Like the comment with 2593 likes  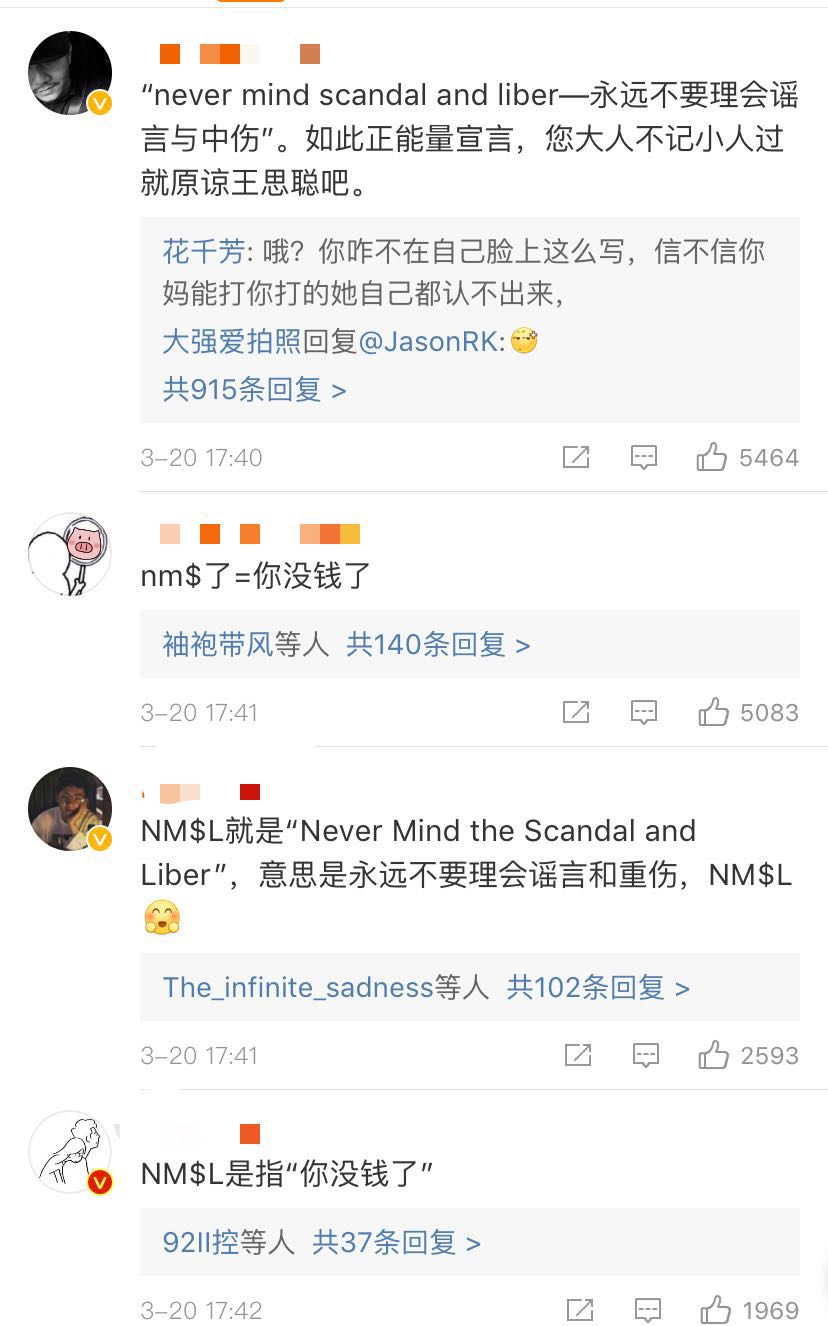(x=713, y=1056)
